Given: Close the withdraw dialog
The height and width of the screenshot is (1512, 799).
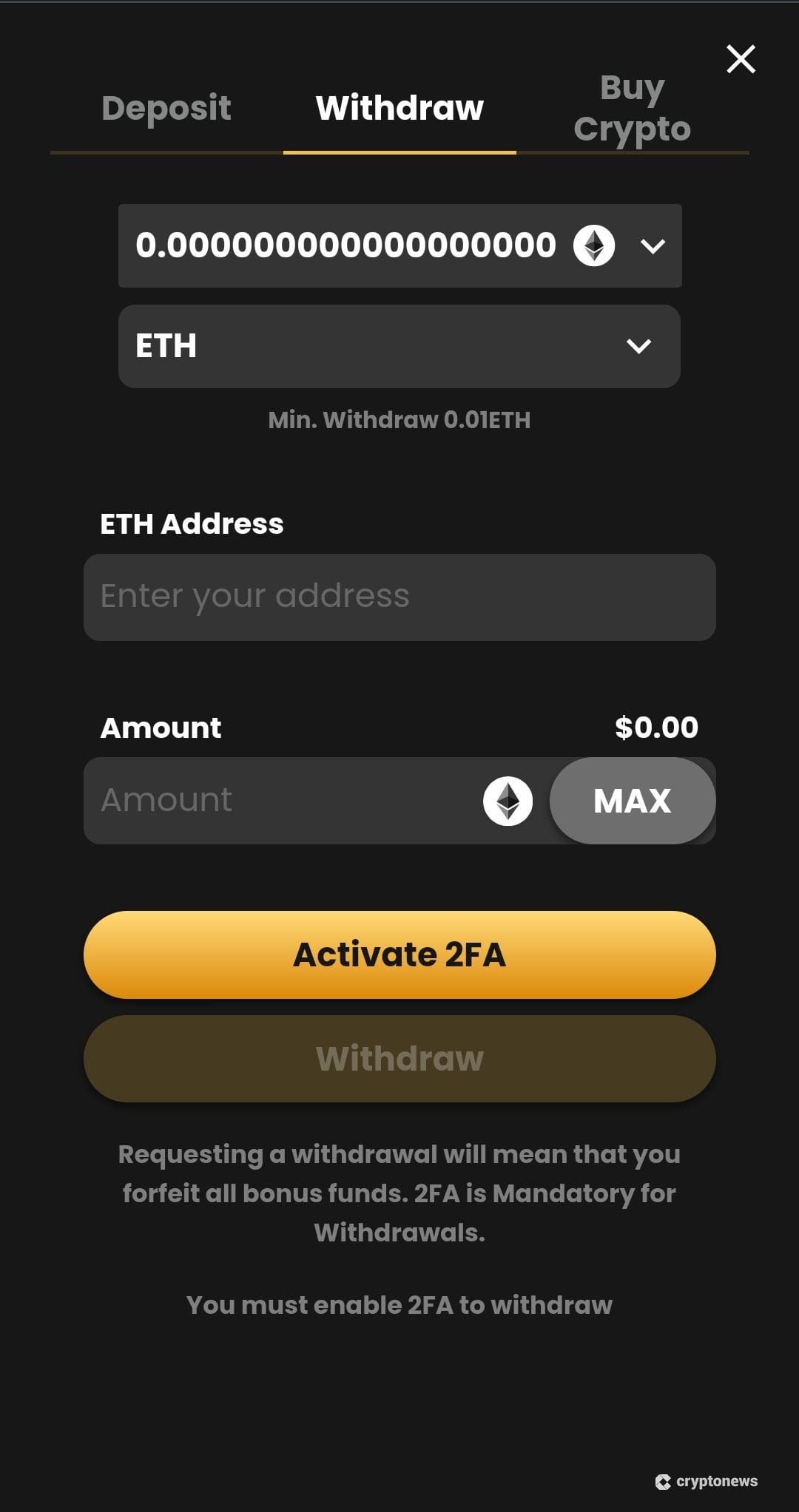Looking at the screenshot, I should click(741, 59).
